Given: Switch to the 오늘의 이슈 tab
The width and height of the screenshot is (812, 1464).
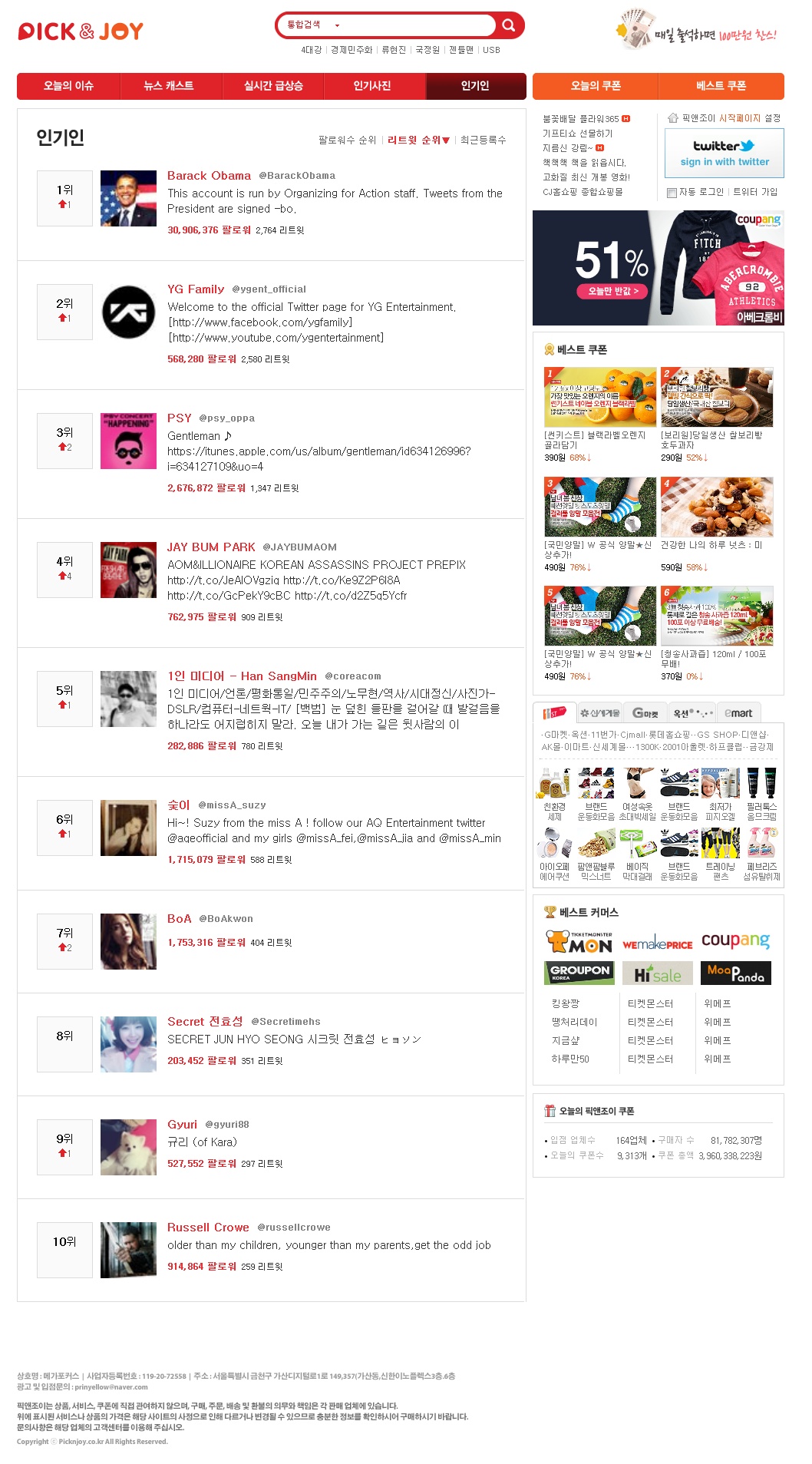Looking at the screenshot, I should [68, 86].
